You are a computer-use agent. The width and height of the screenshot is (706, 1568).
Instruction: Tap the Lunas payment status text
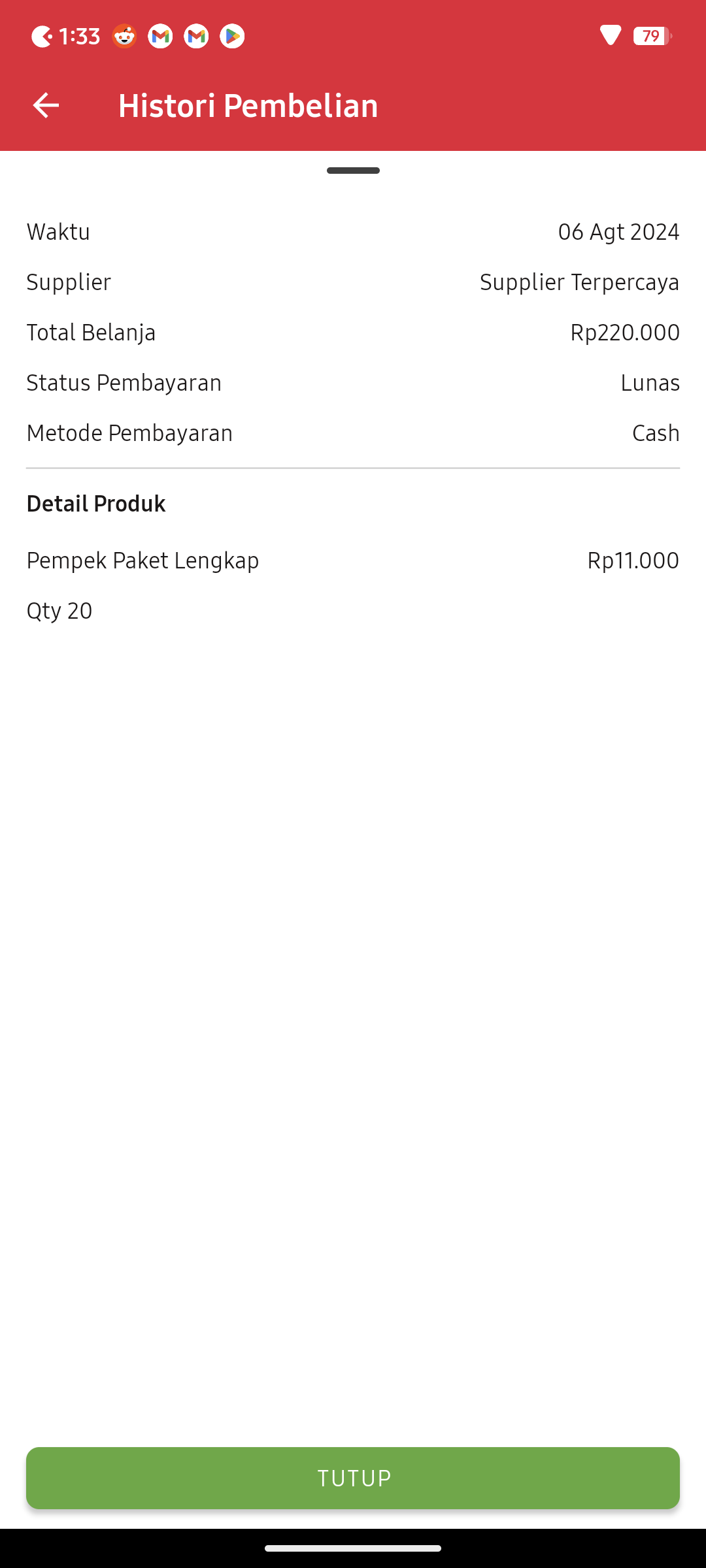pyautogui.click(x=649, y=382)
